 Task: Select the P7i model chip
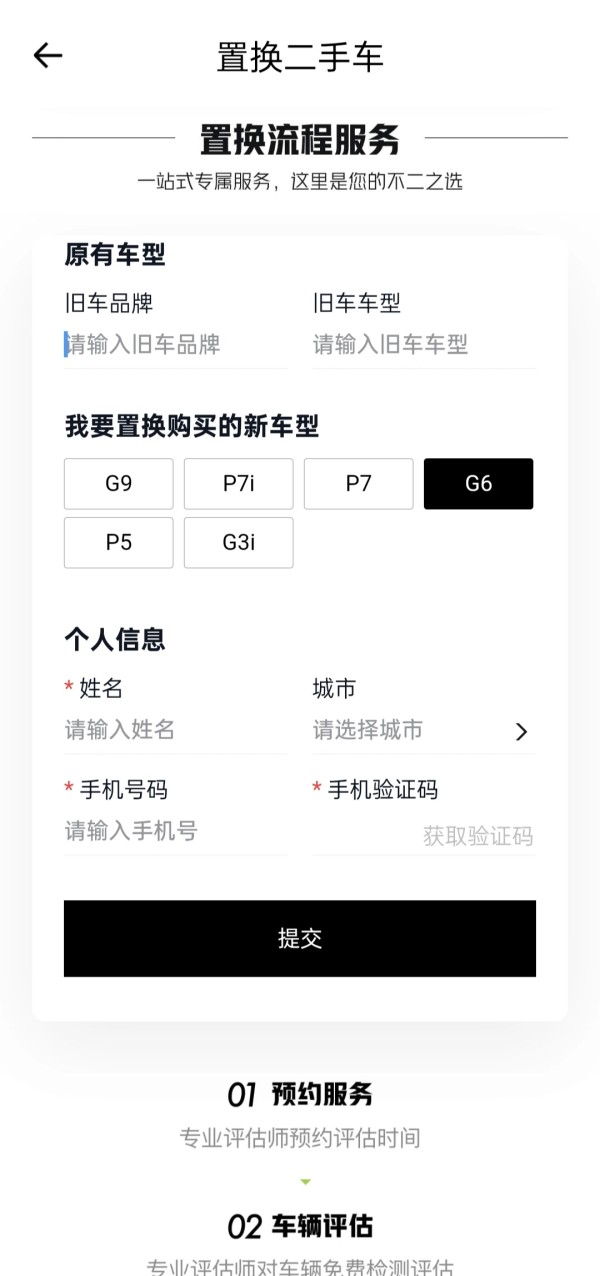pyautogui.click(x=239, y=484)
